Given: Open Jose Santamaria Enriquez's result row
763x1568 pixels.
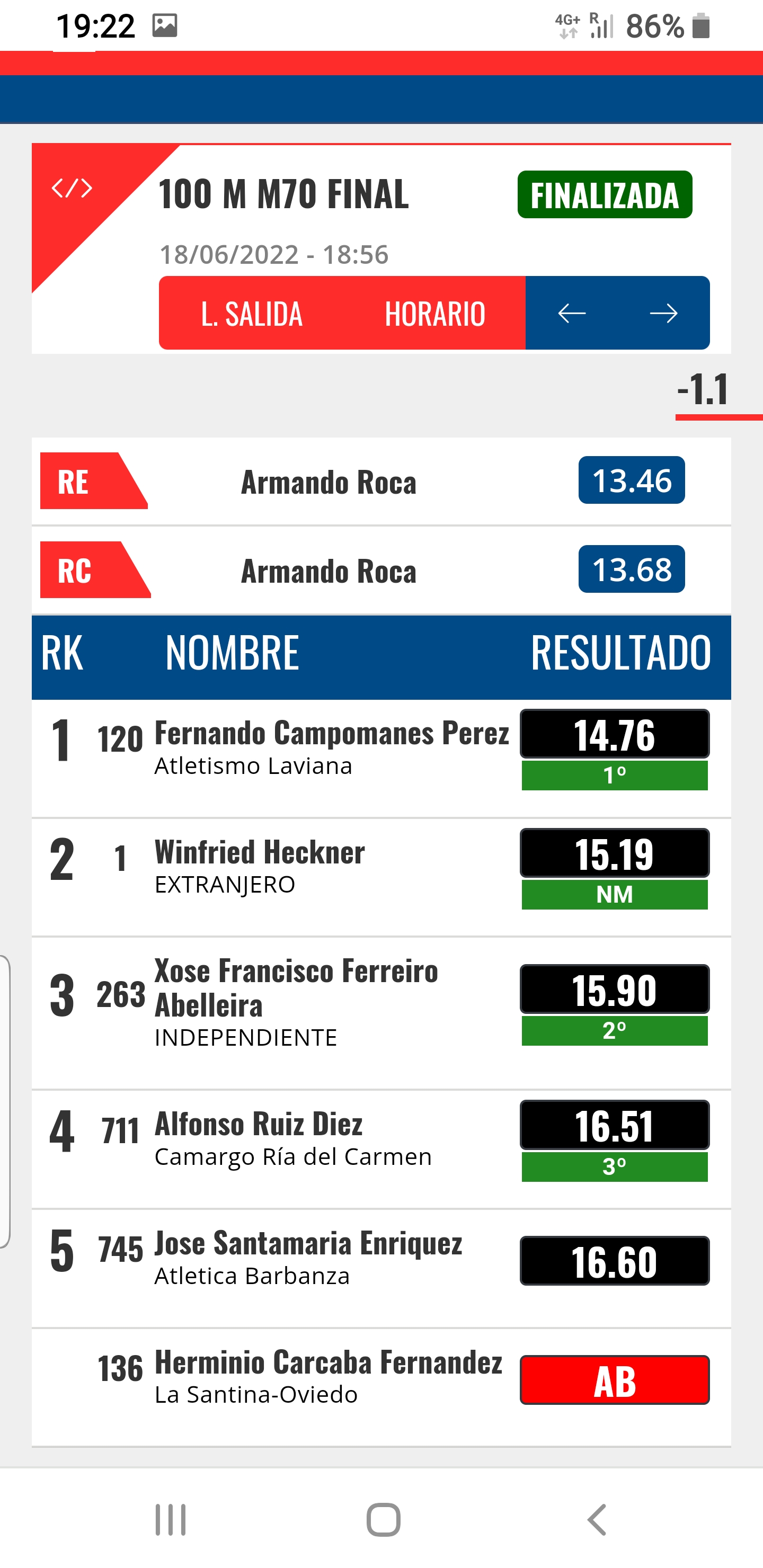Looking at the screenshot, I should click(x=381, y=1269).
